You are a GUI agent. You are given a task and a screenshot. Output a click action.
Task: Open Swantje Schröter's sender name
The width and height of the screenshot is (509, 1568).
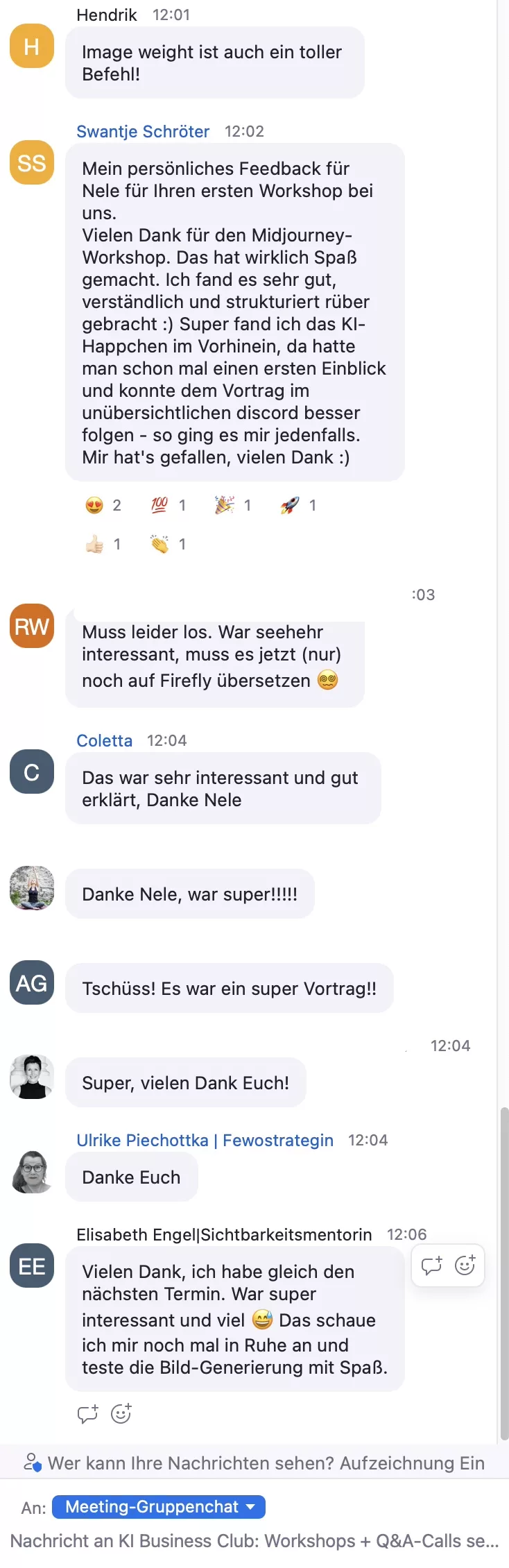coord(143,131)
